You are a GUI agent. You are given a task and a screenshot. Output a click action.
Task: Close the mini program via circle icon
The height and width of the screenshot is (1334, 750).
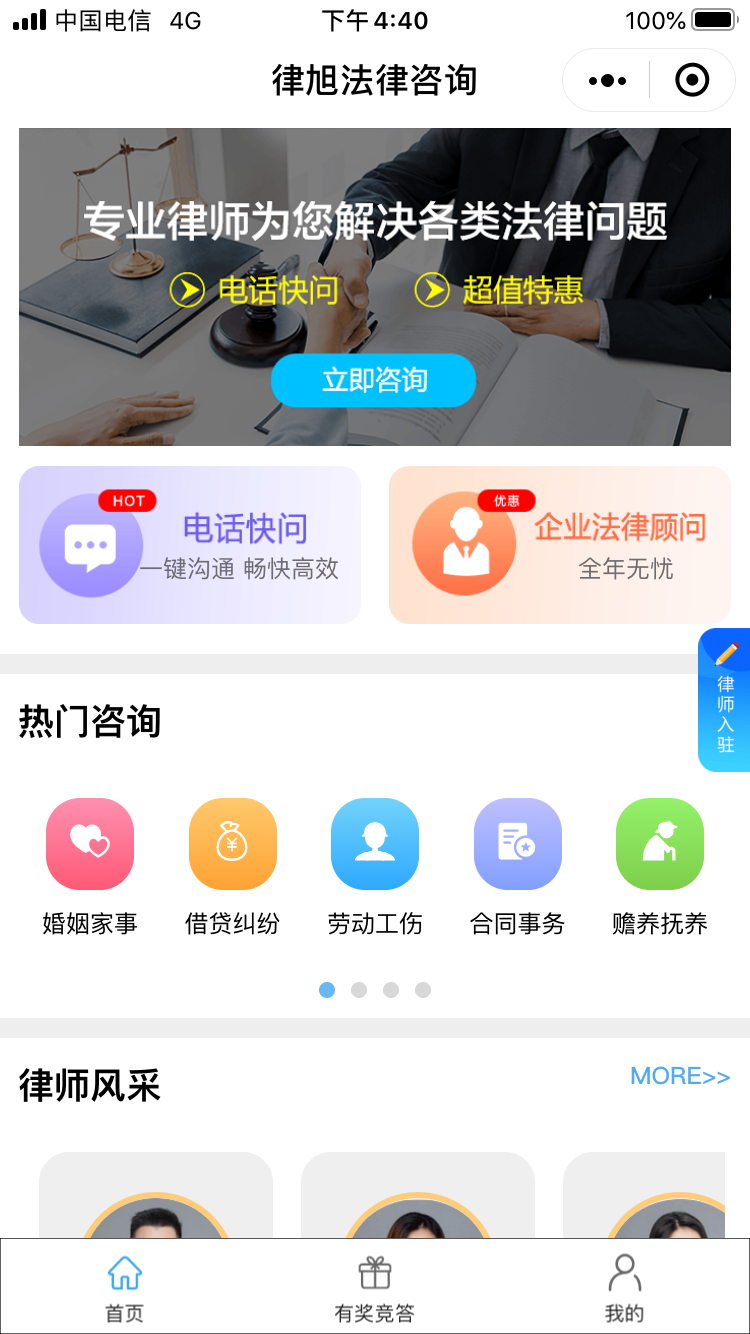pyautogui.click(x=692, y=80)
